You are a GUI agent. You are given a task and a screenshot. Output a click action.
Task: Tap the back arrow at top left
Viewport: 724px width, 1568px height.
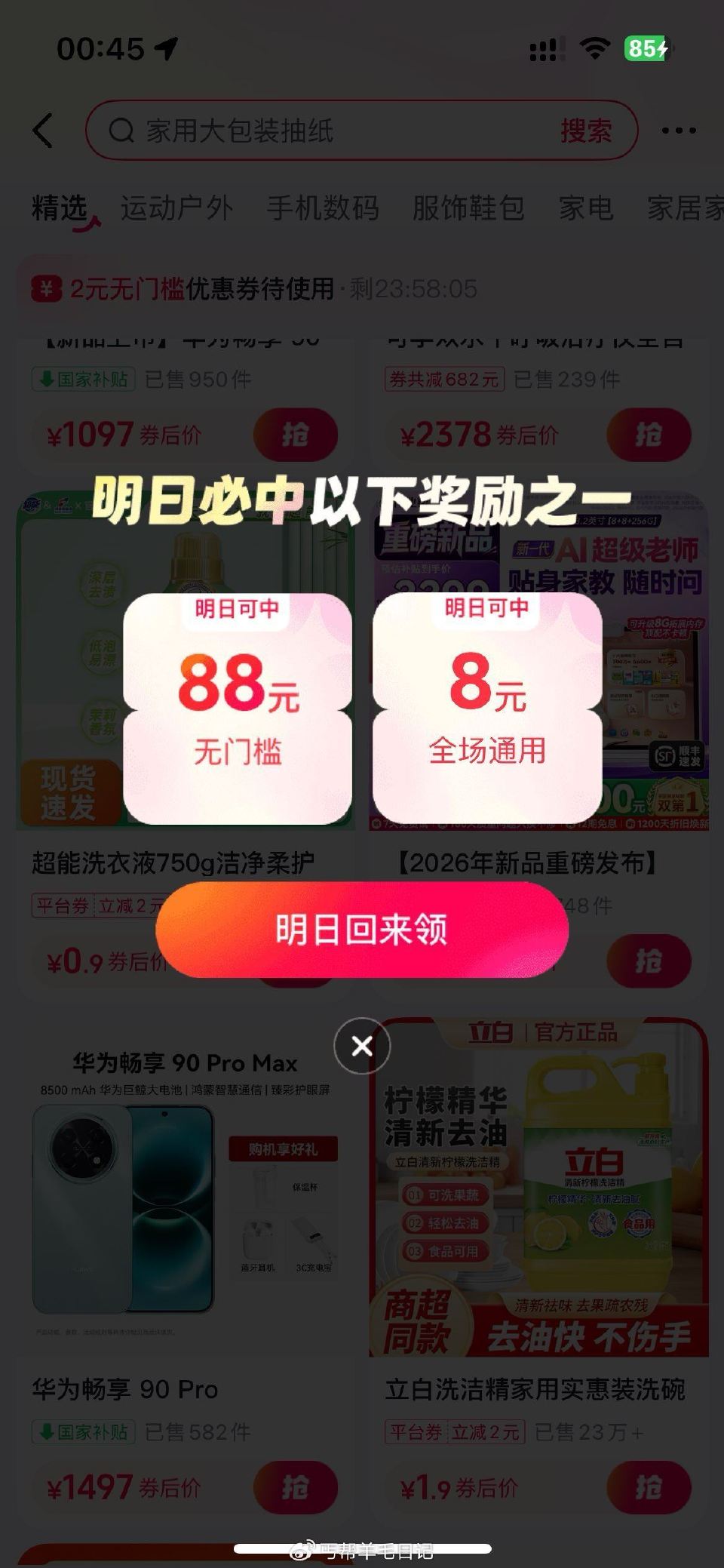point(43,130)
